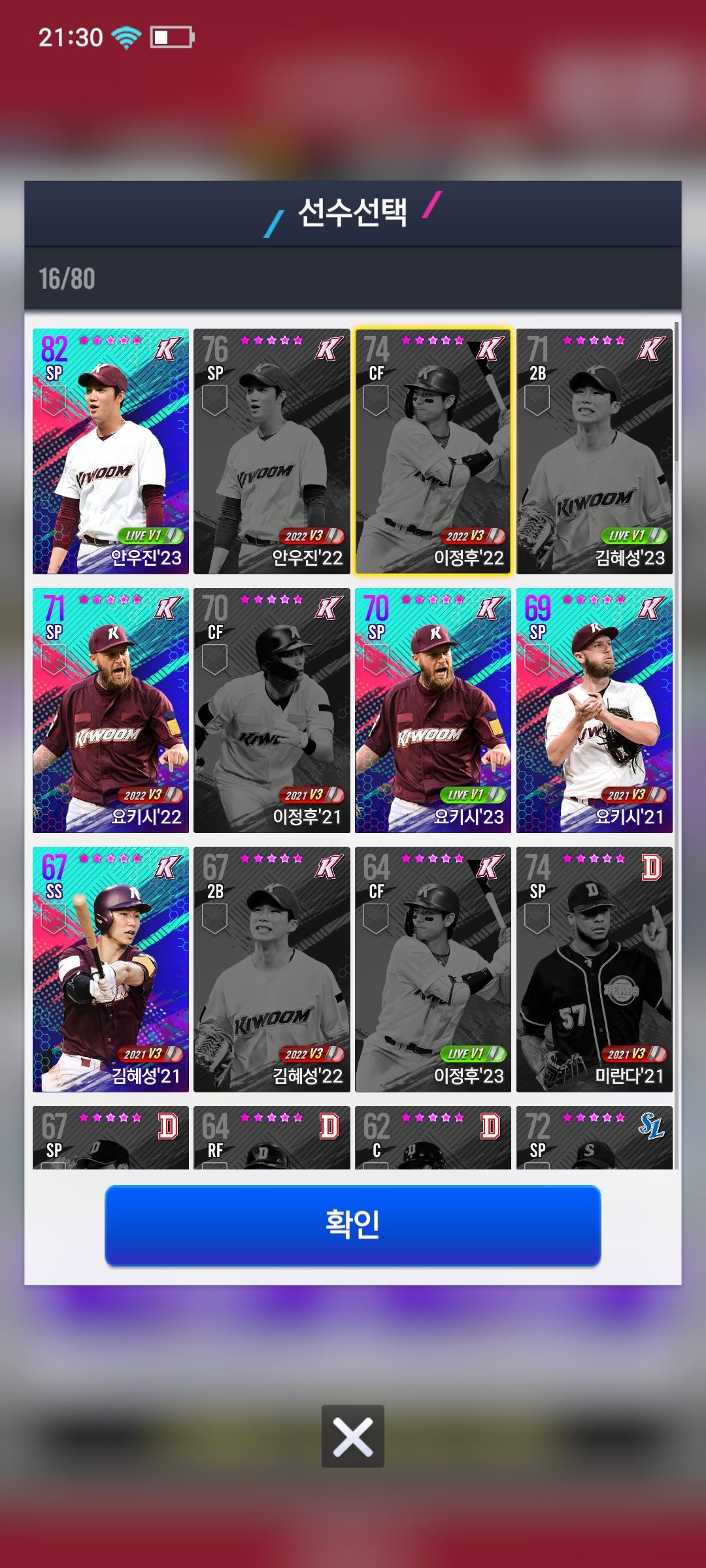
Task: Select the 요키시'22 pitcher card
Action: [110, 710]
